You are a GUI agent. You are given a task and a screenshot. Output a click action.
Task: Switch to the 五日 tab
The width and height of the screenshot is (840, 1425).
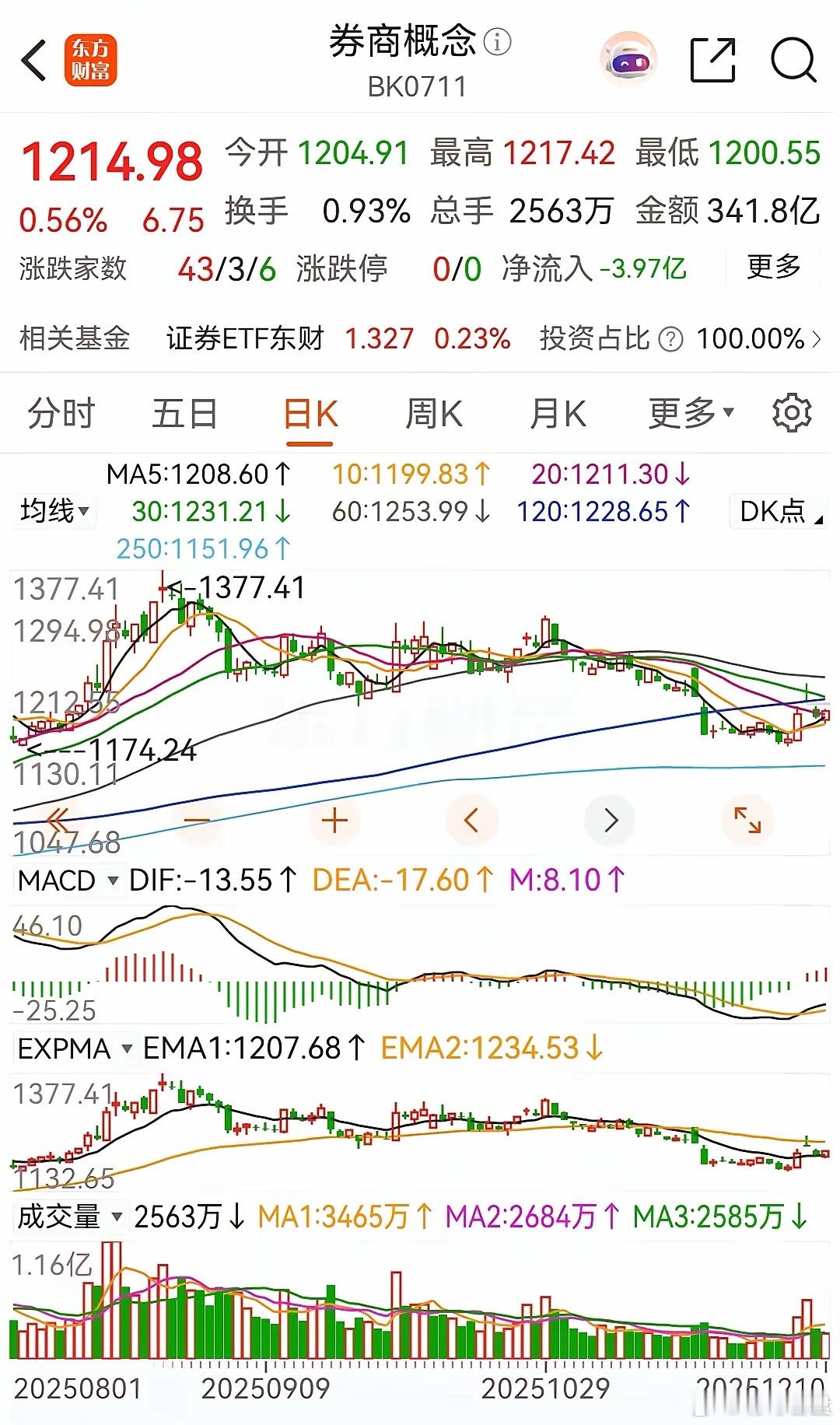click(184, 413)
